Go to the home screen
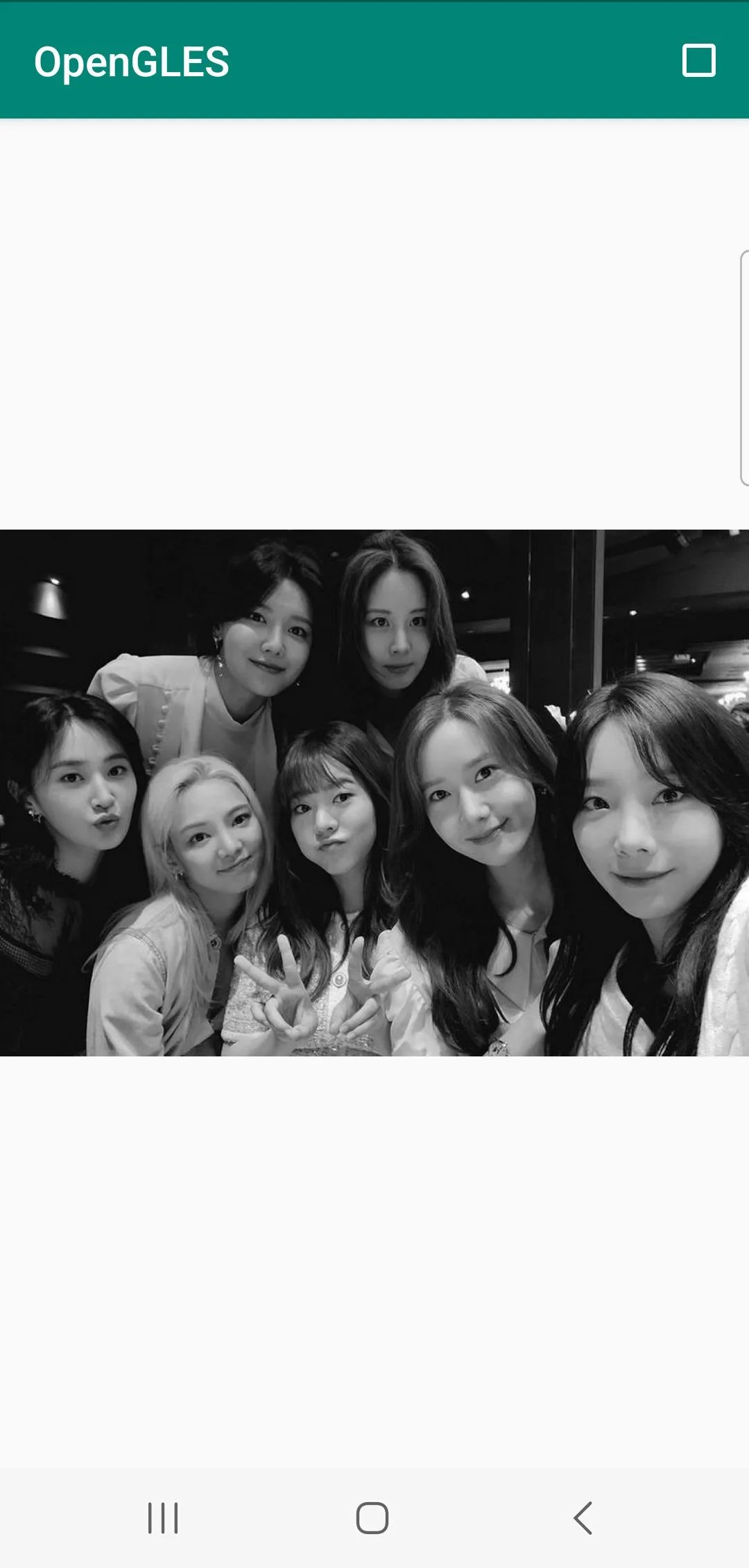 click(x=372, y=1518)
